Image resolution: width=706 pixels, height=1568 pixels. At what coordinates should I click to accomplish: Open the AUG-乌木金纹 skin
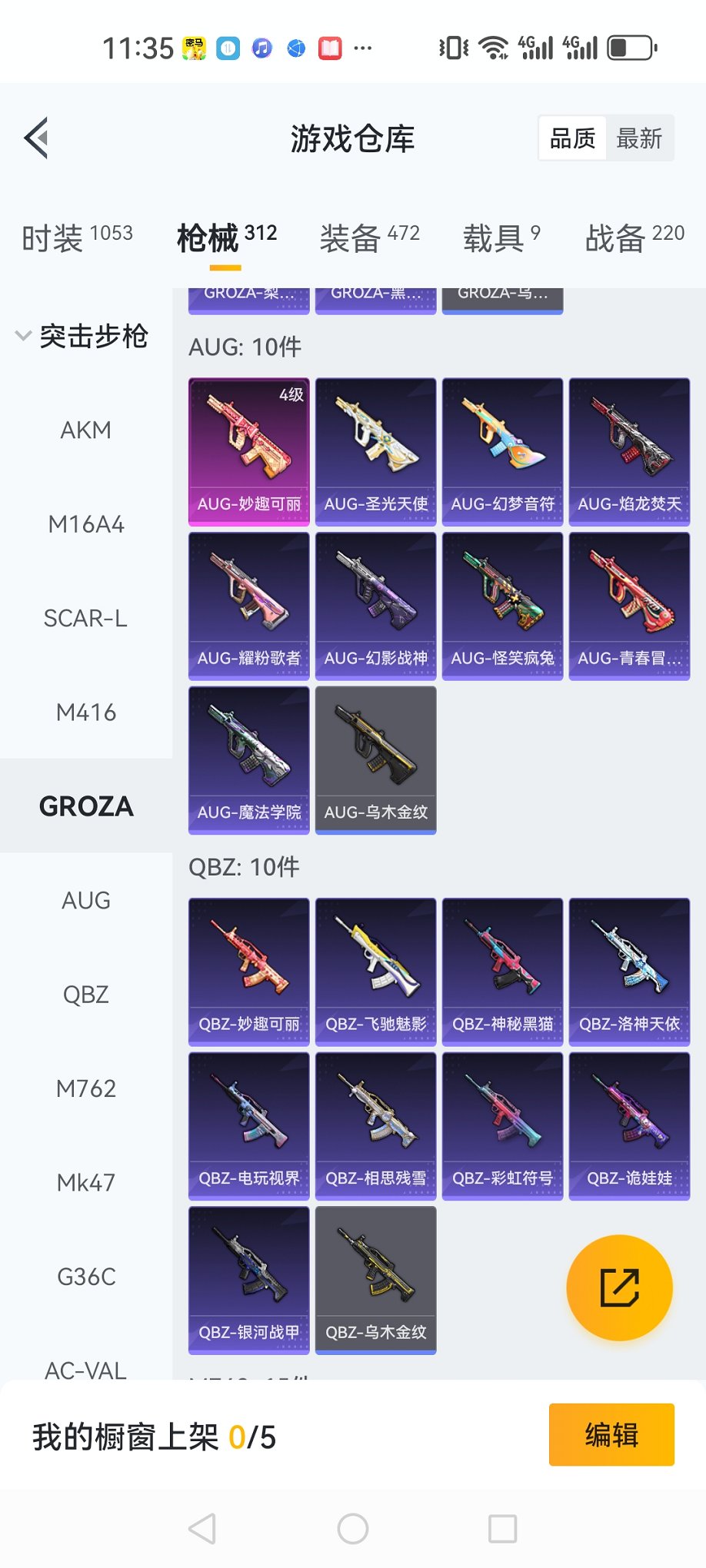point(376,759)
